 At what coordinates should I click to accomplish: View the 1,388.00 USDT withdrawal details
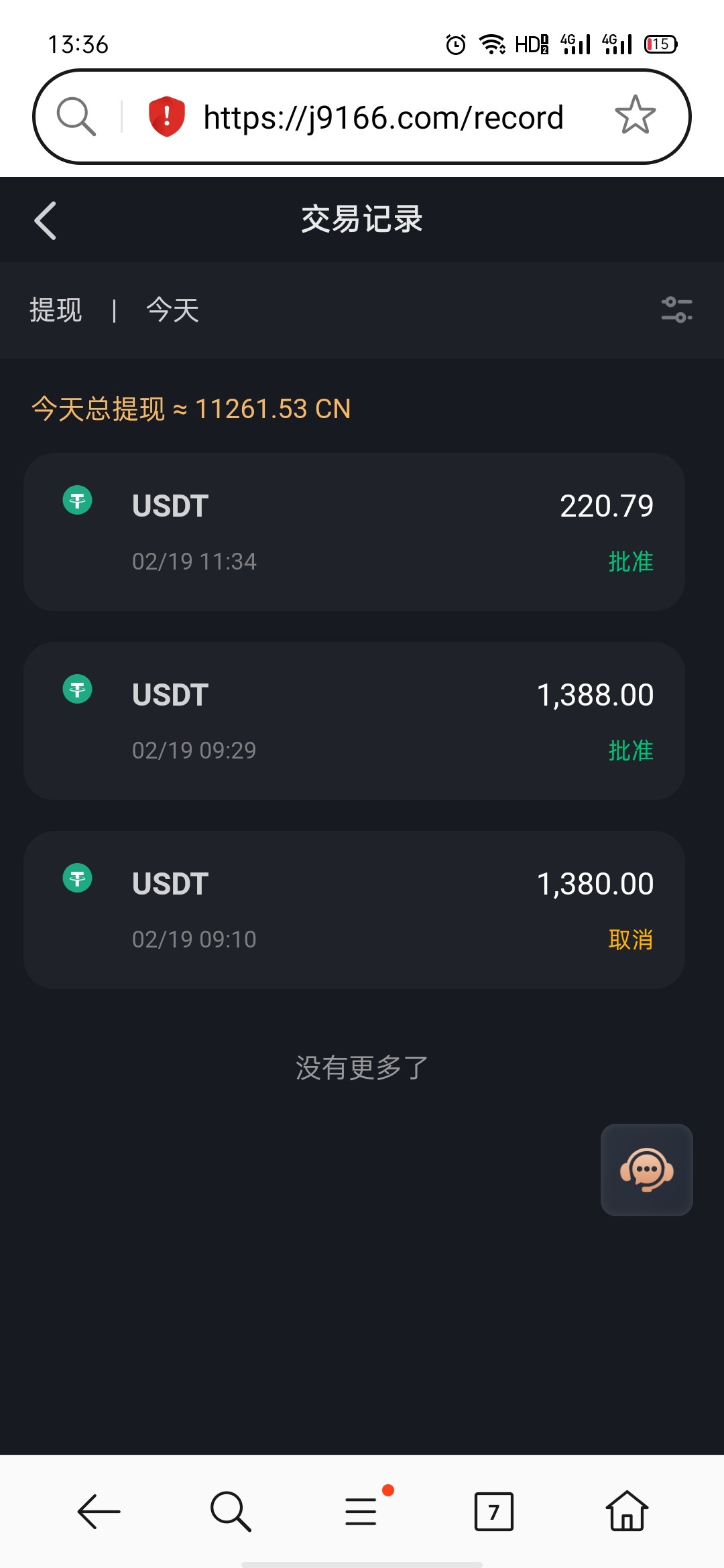click(x=354, y=721)
